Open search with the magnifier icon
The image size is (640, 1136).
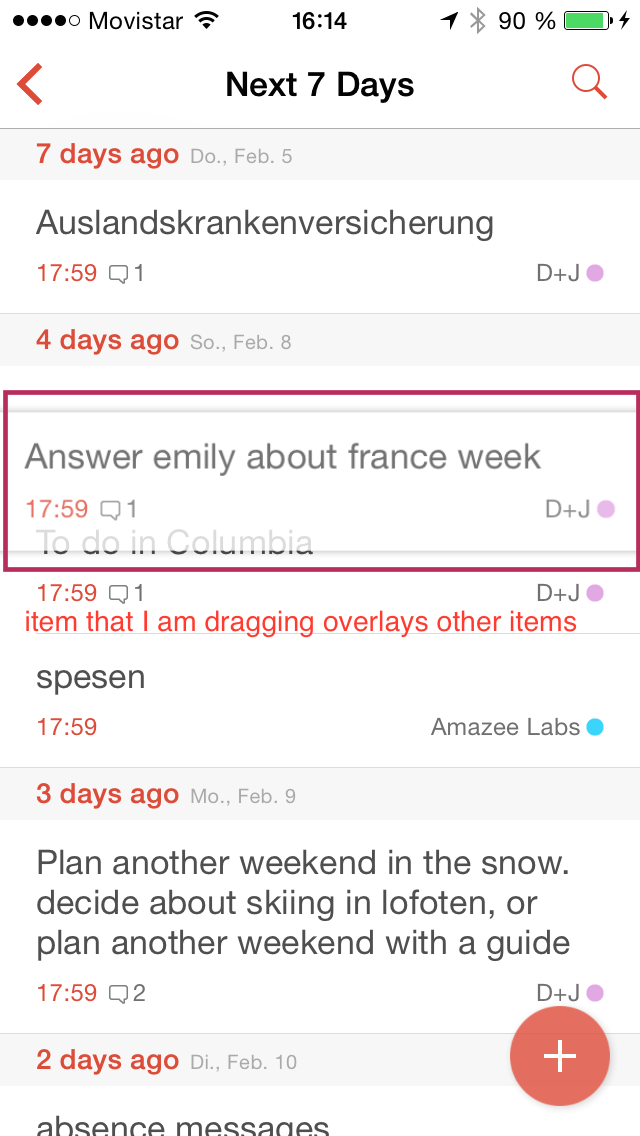589,83
